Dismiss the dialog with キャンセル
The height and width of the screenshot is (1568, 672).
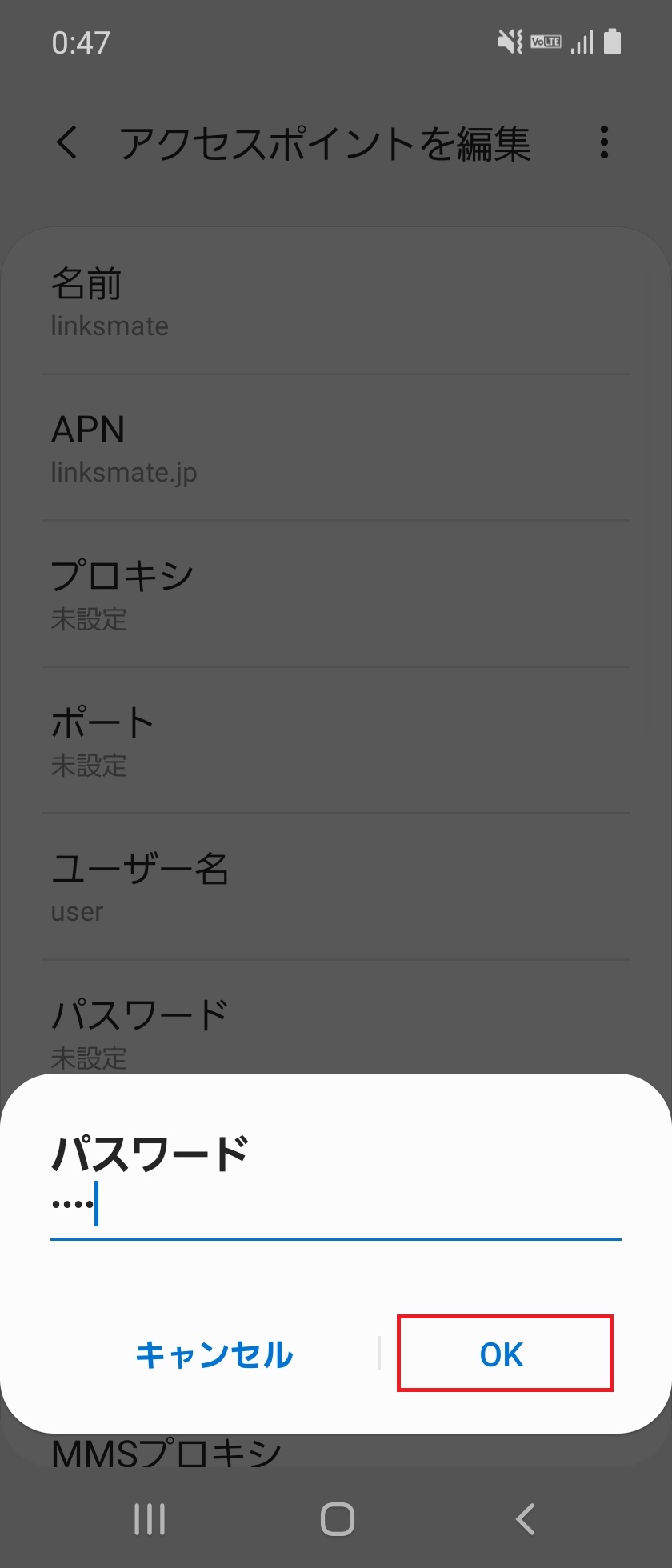coord(214,1354)
